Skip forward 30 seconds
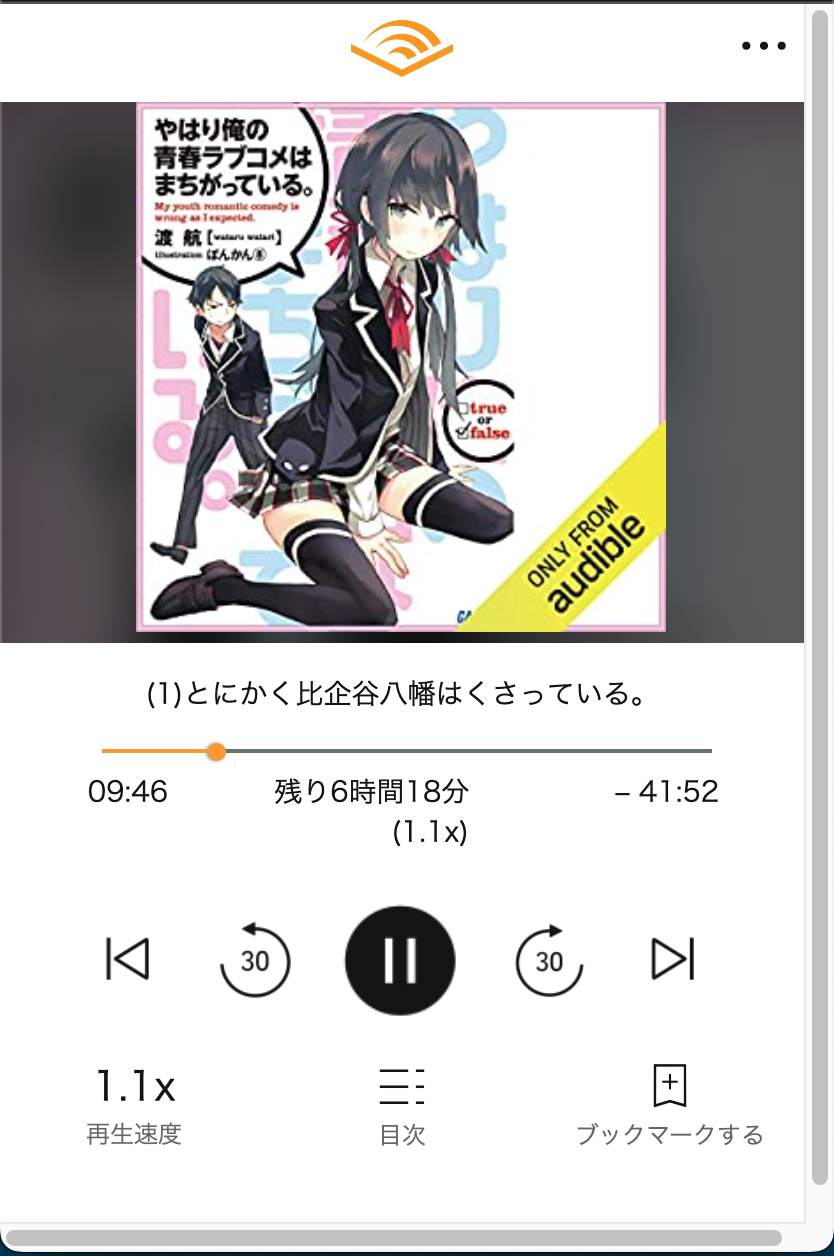The height and width of the screenshot is (1256, 834). click(549, 960)
